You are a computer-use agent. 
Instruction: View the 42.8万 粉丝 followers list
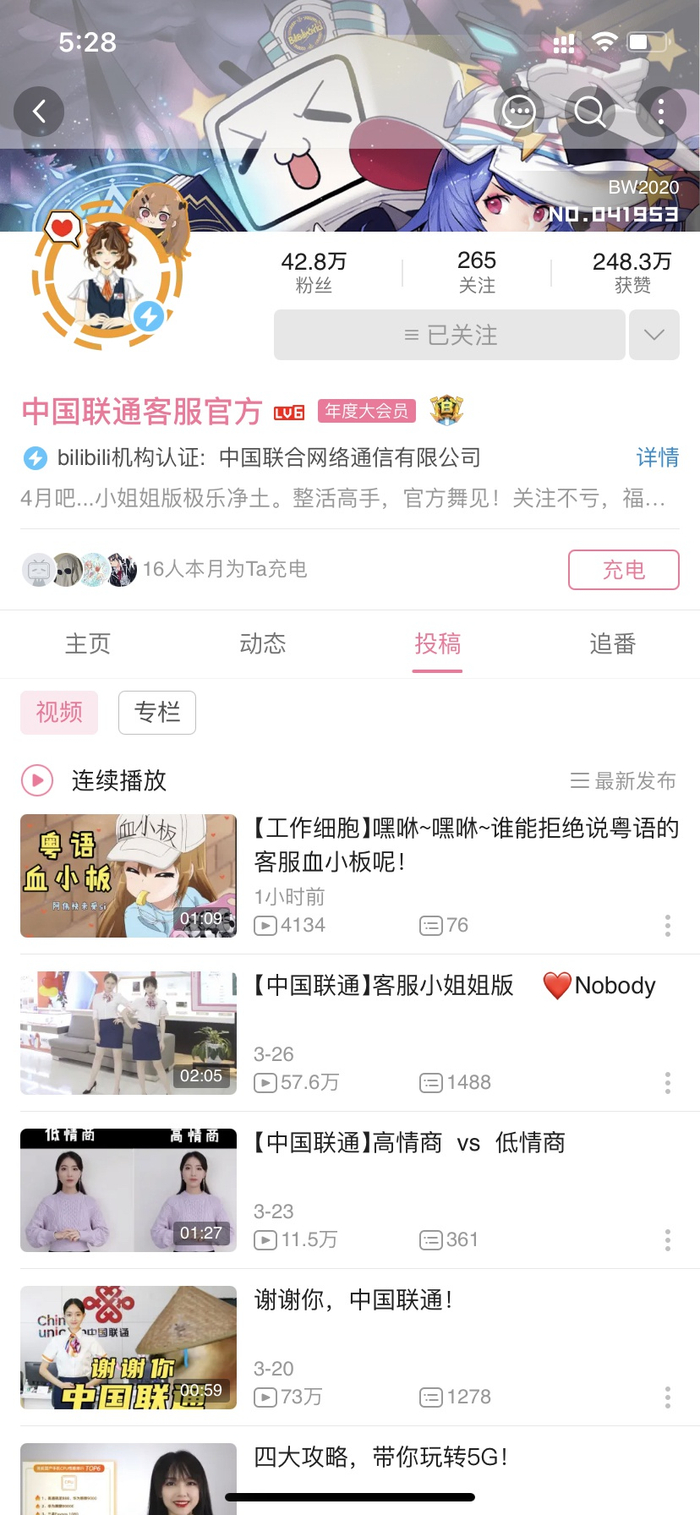[x=314, y=273]
